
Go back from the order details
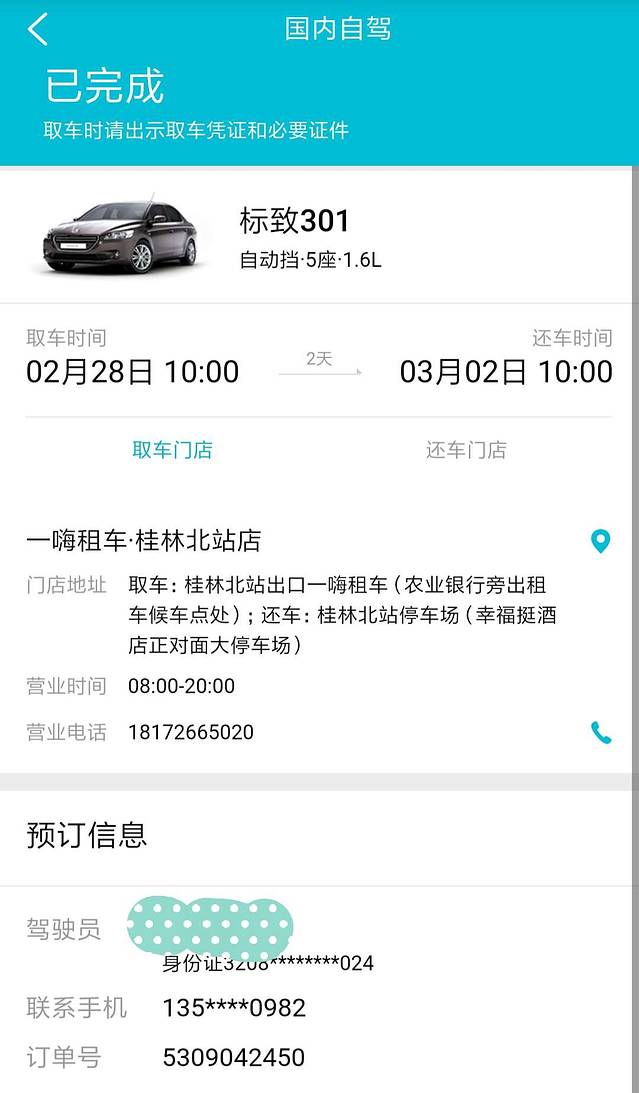click(x=38, y=29)
